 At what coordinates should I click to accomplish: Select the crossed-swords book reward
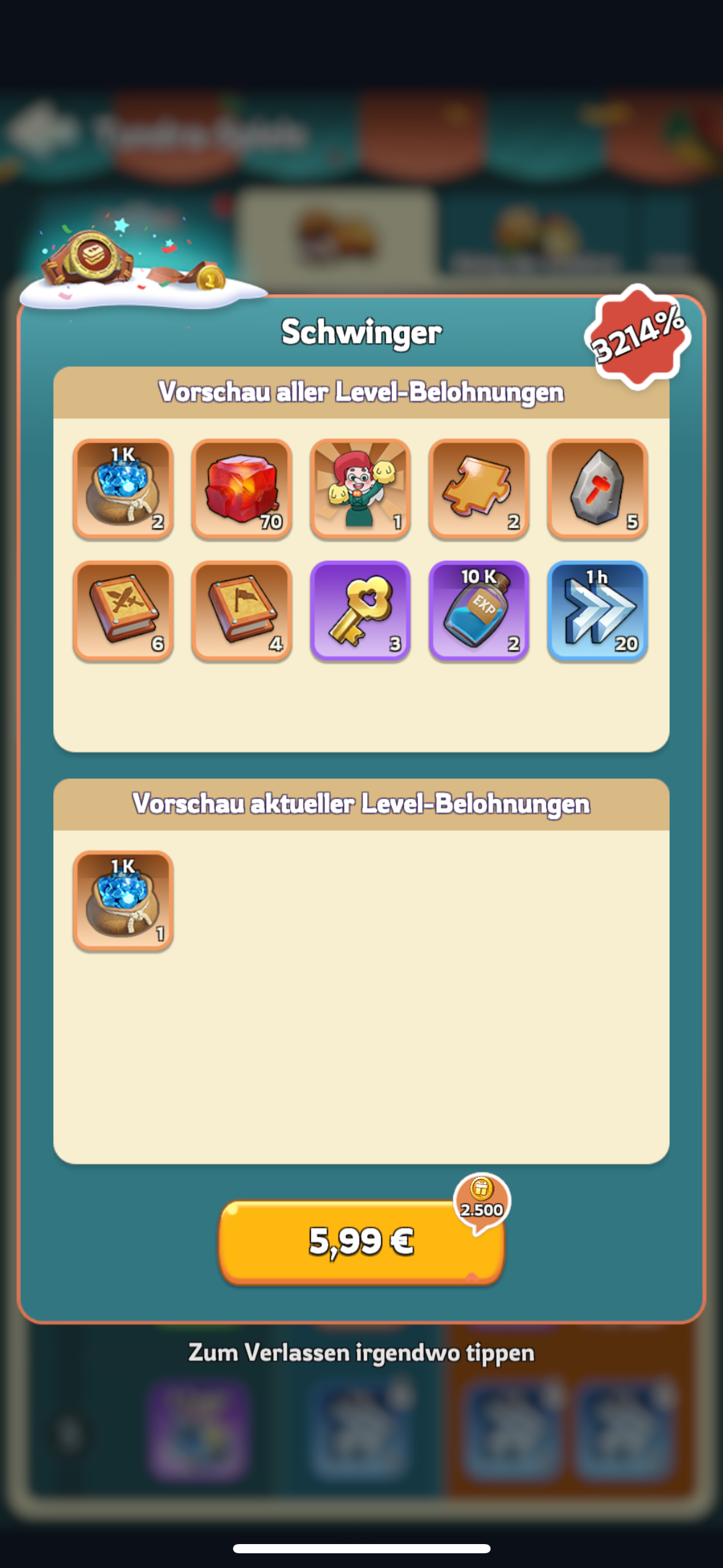click(123, 611)
